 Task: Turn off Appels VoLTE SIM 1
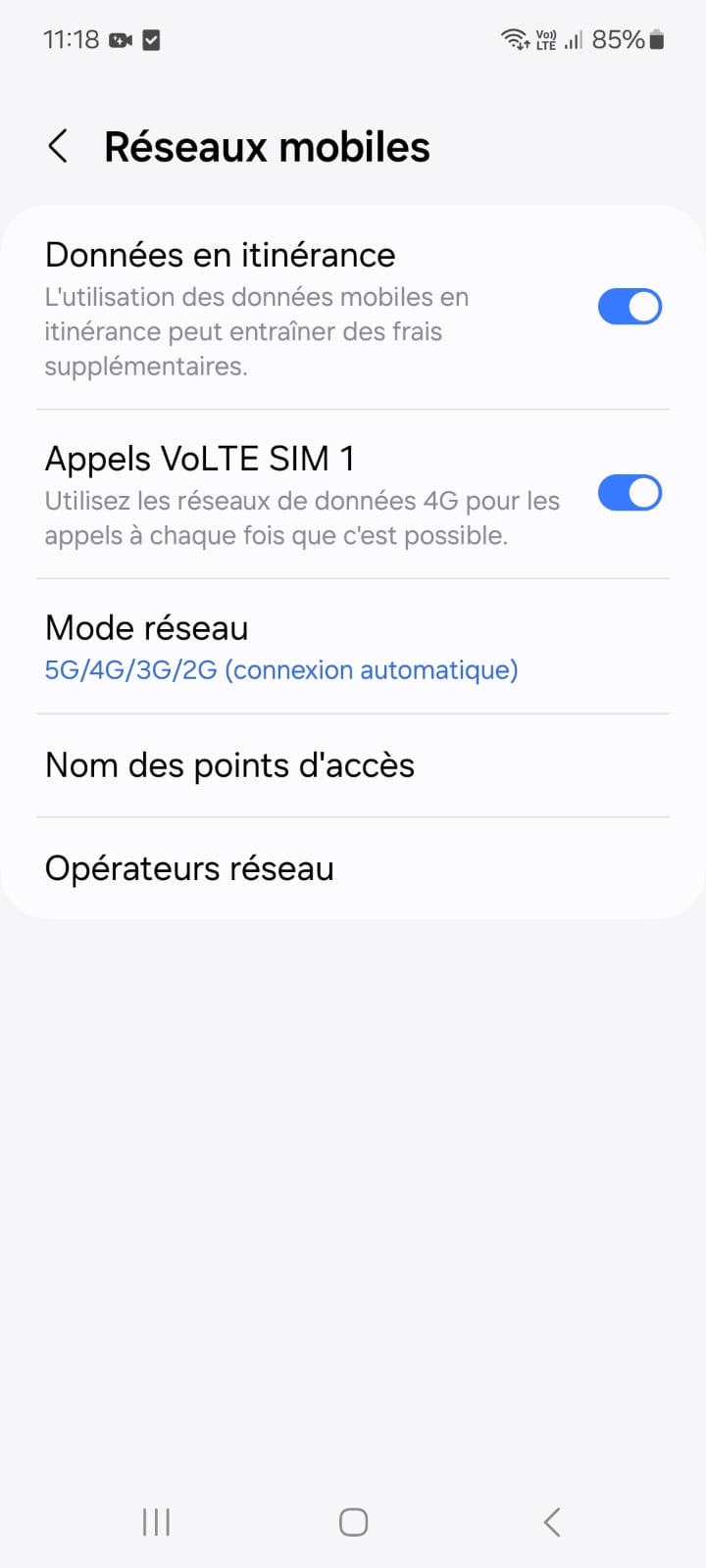630,493
